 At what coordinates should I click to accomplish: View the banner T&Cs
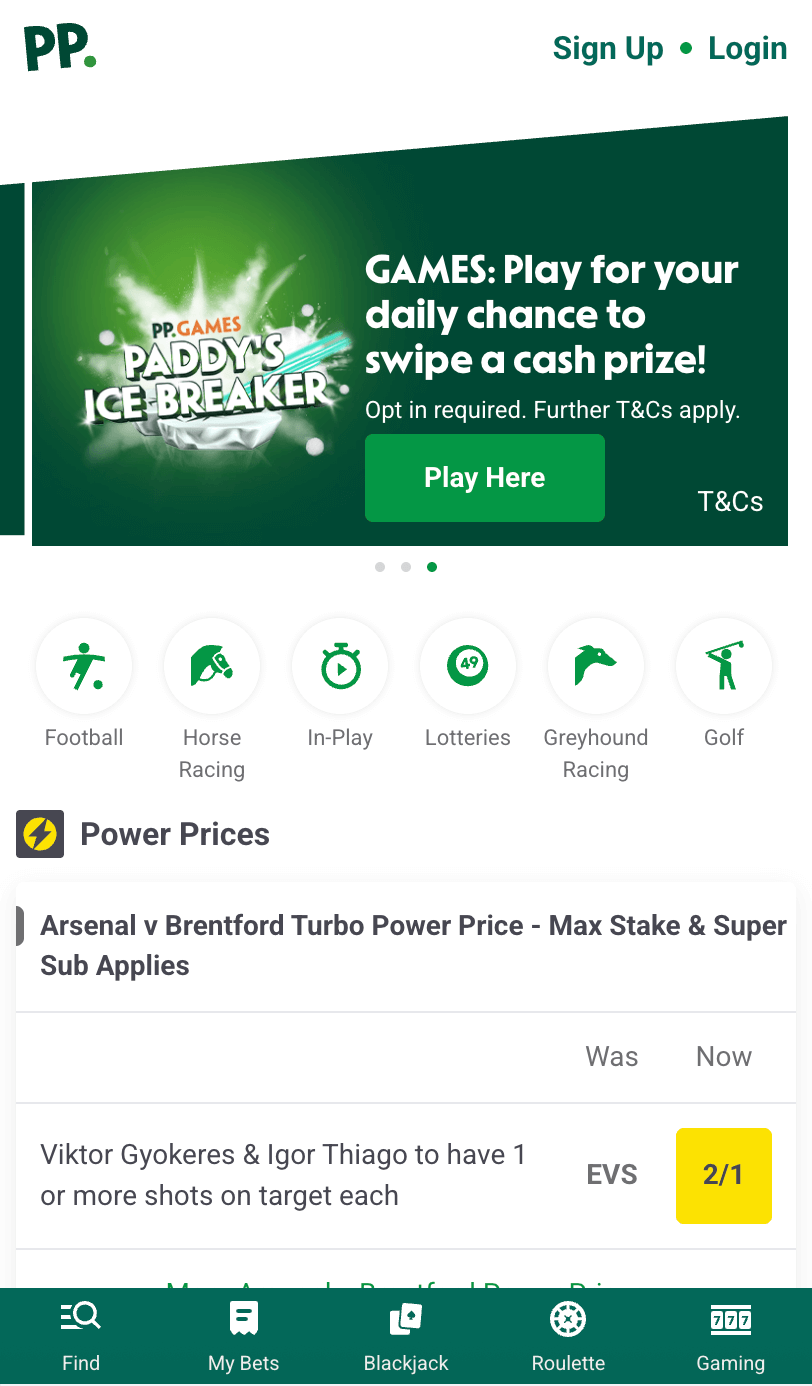(730, 501)
